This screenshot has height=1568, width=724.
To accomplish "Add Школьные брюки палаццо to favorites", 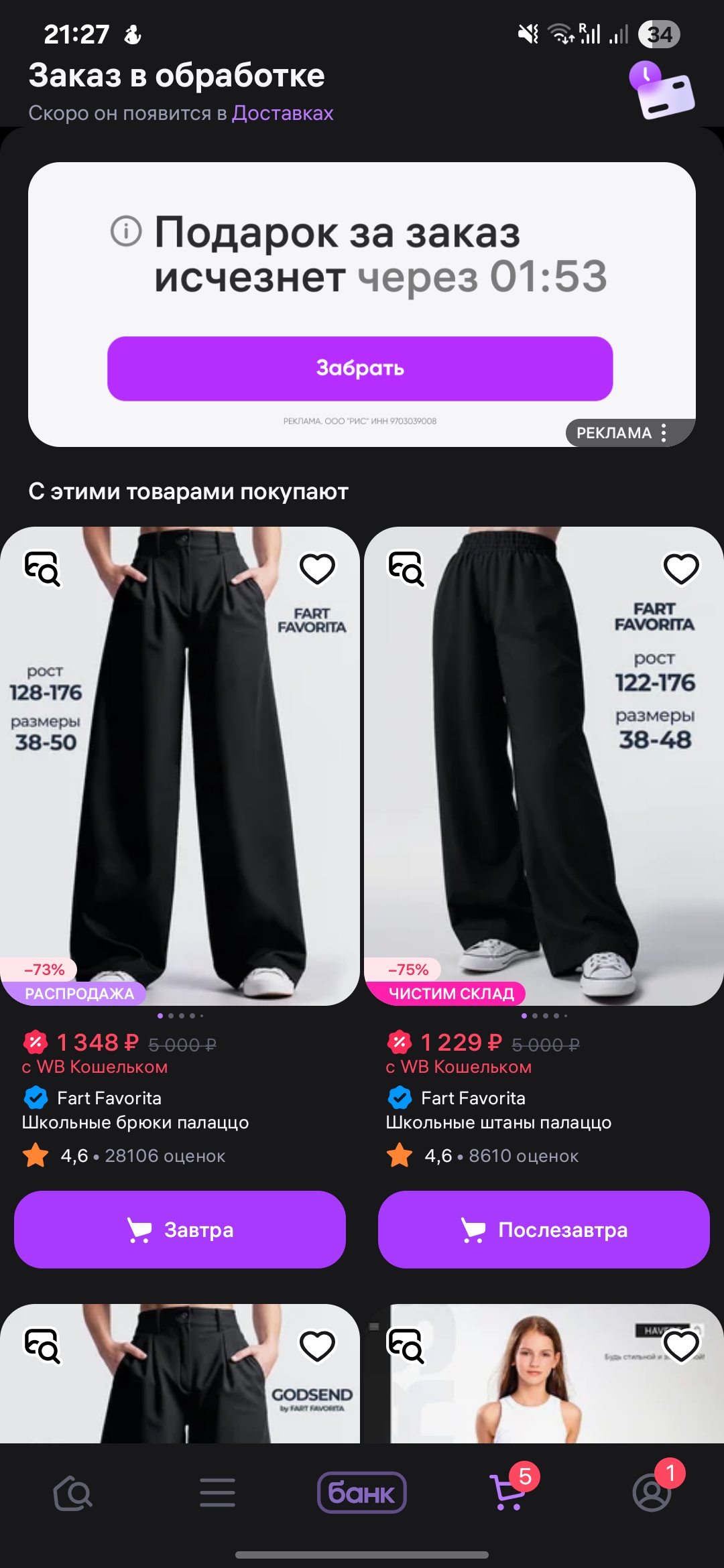I will point(316,569).
